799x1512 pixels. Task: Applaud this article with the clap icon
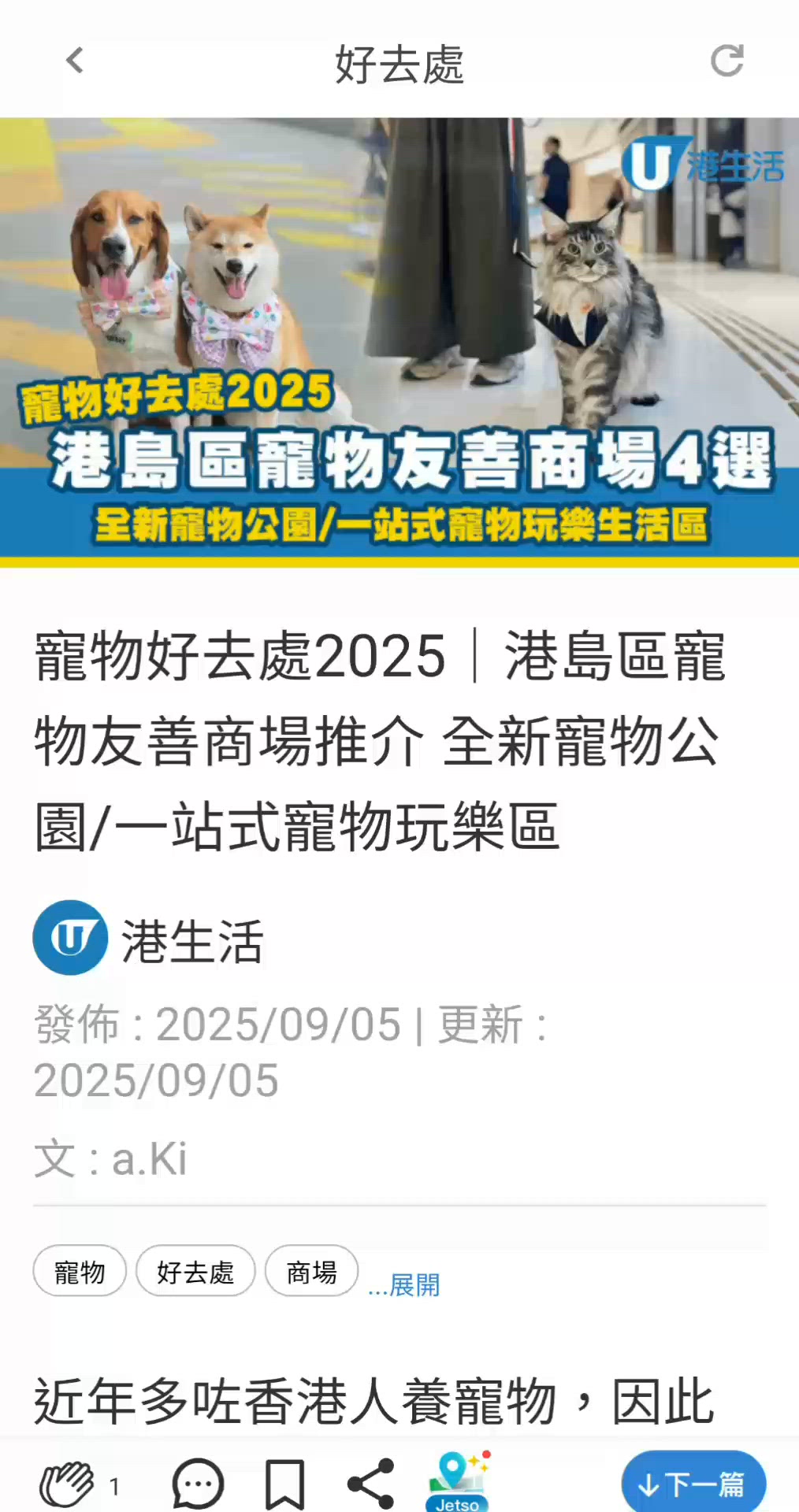(68, 1484)
